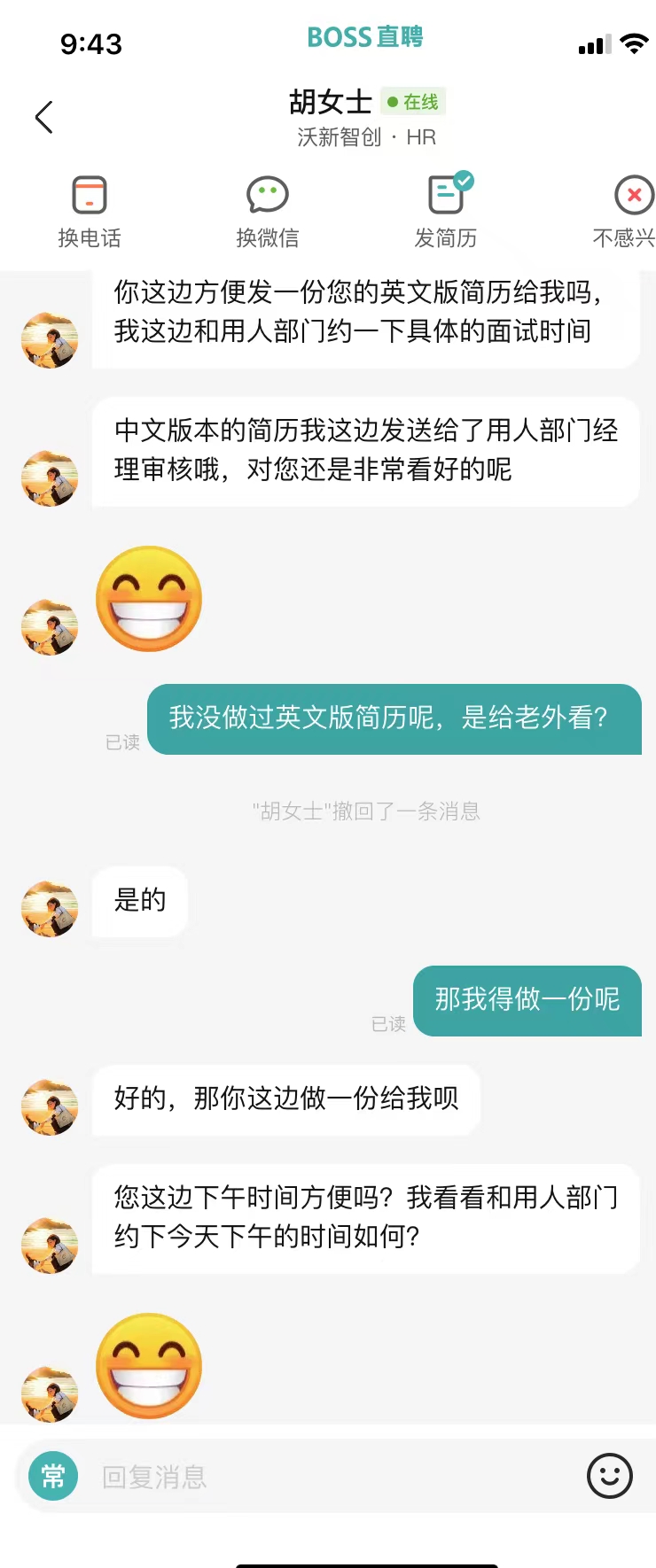
Task: Mark as 不感兴趣 not interested
Action: click(631, 211)
